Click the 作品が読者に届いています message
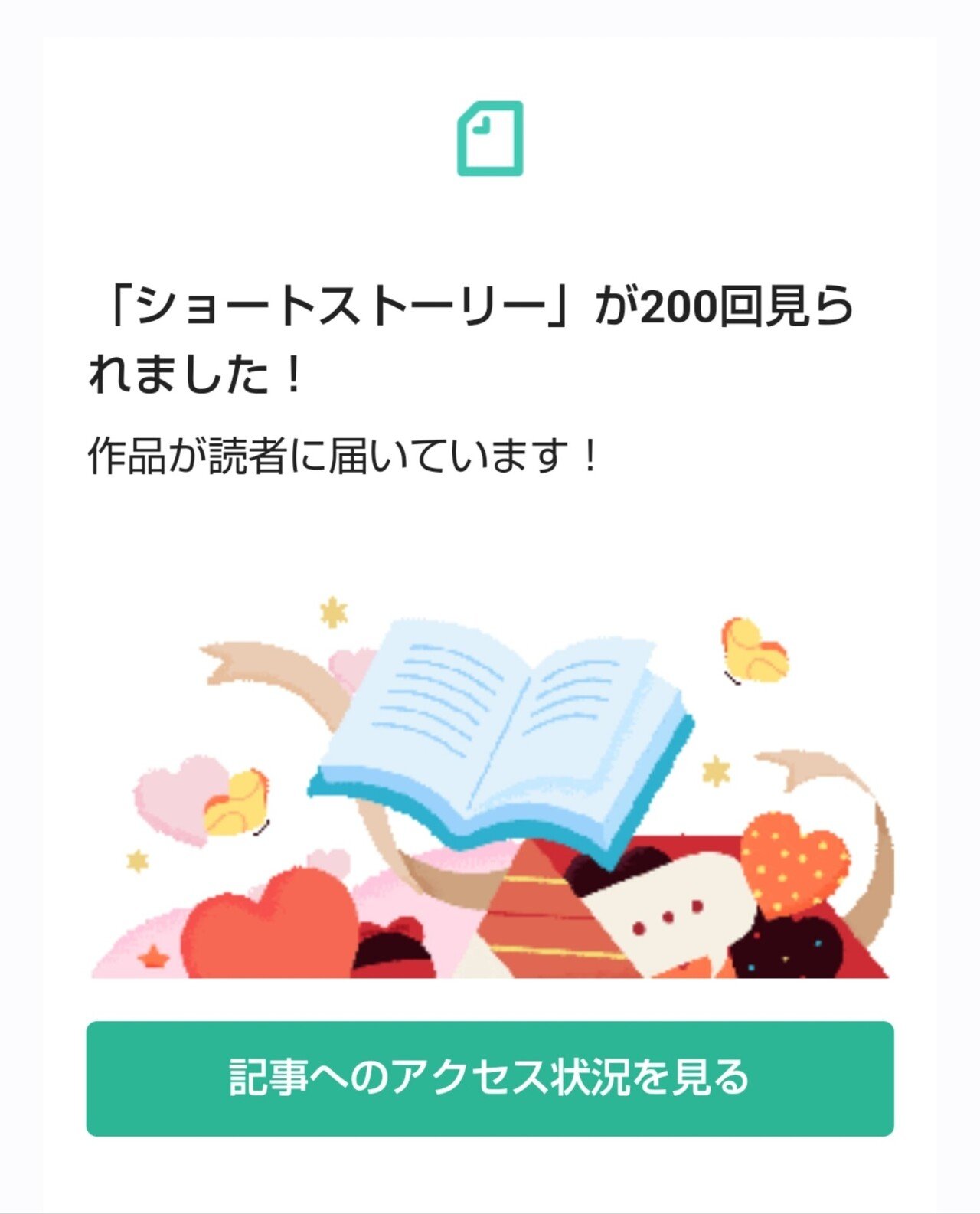 tap(345, 452)
